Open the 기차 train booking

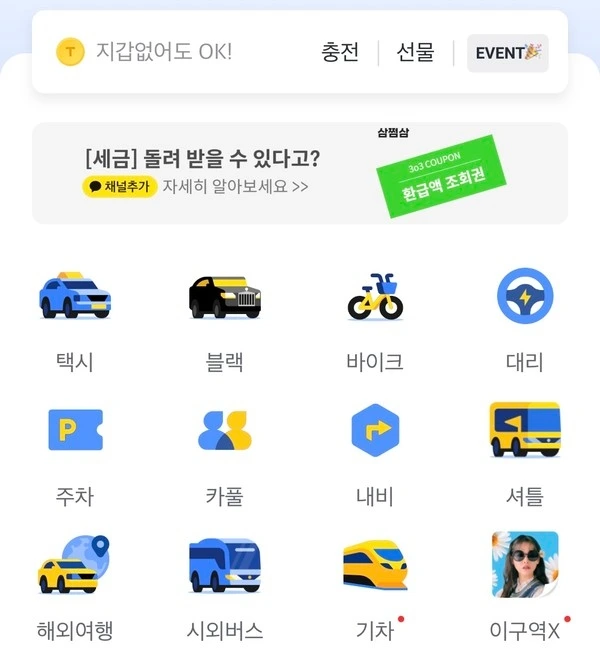click(x=375, y=585)
